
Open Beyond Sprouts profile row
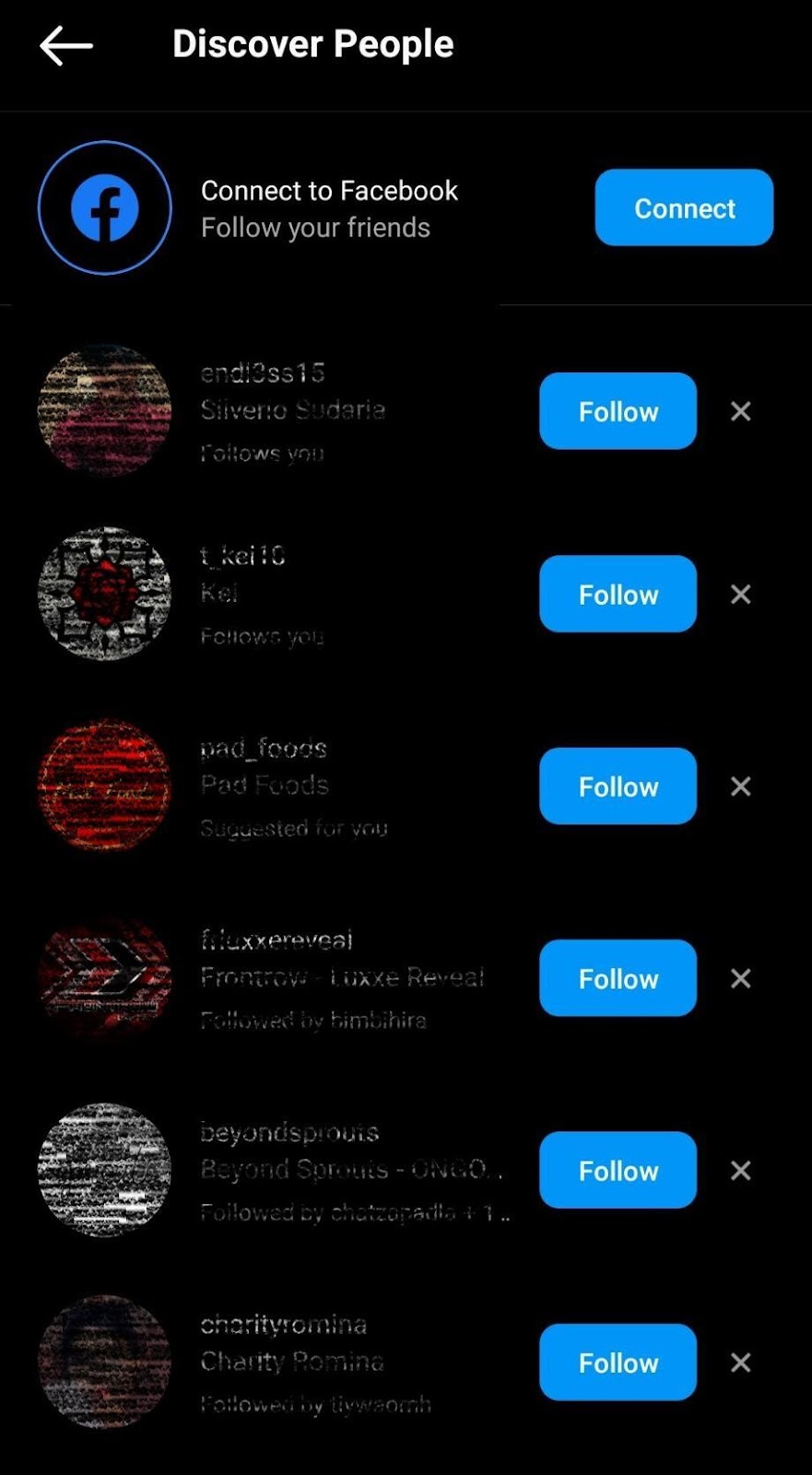coord(350,1169)
